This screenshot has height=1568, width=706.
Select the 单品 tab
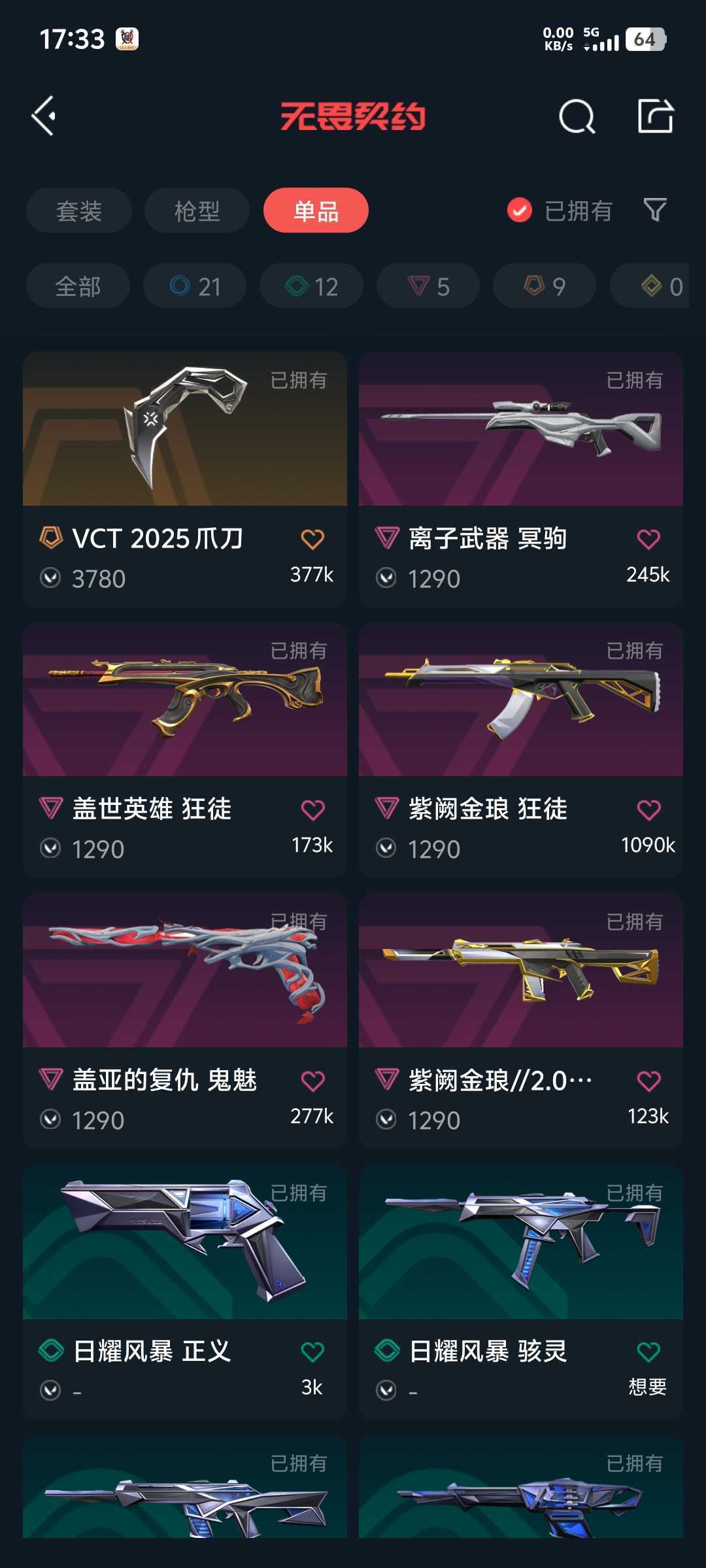[316, 210]
